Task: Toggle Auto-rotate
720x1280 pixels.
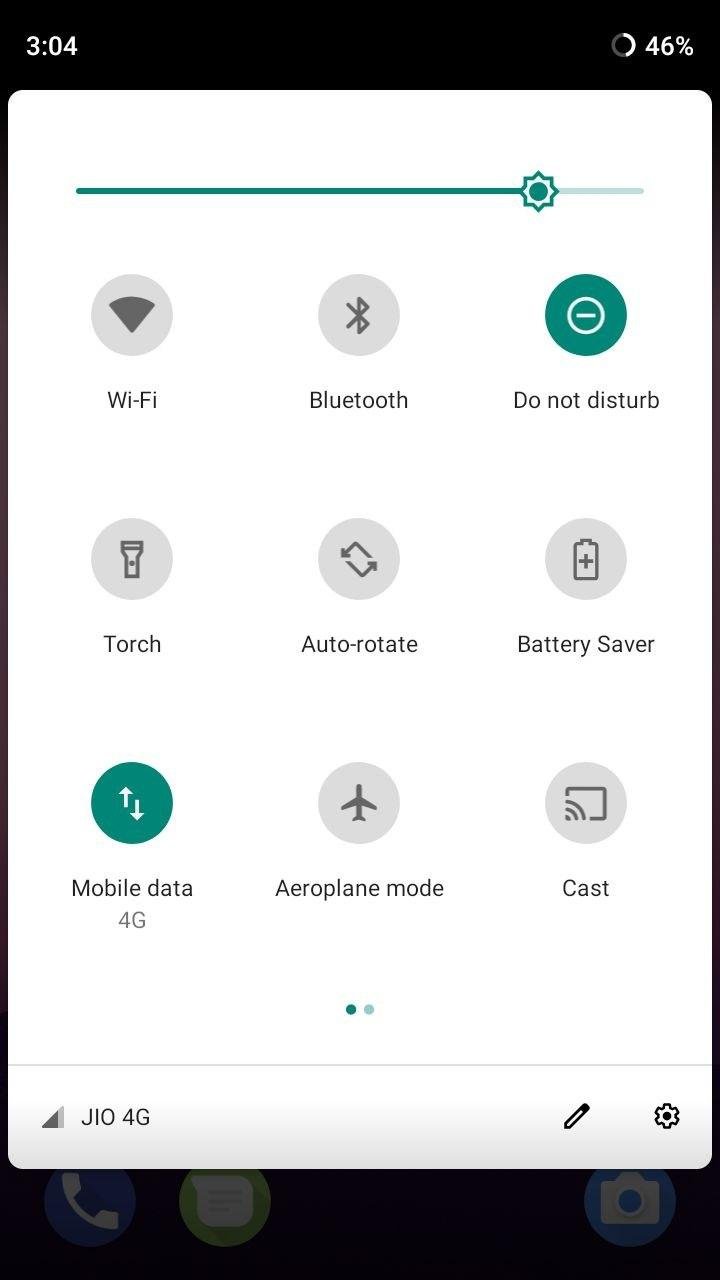Action: 359,559
